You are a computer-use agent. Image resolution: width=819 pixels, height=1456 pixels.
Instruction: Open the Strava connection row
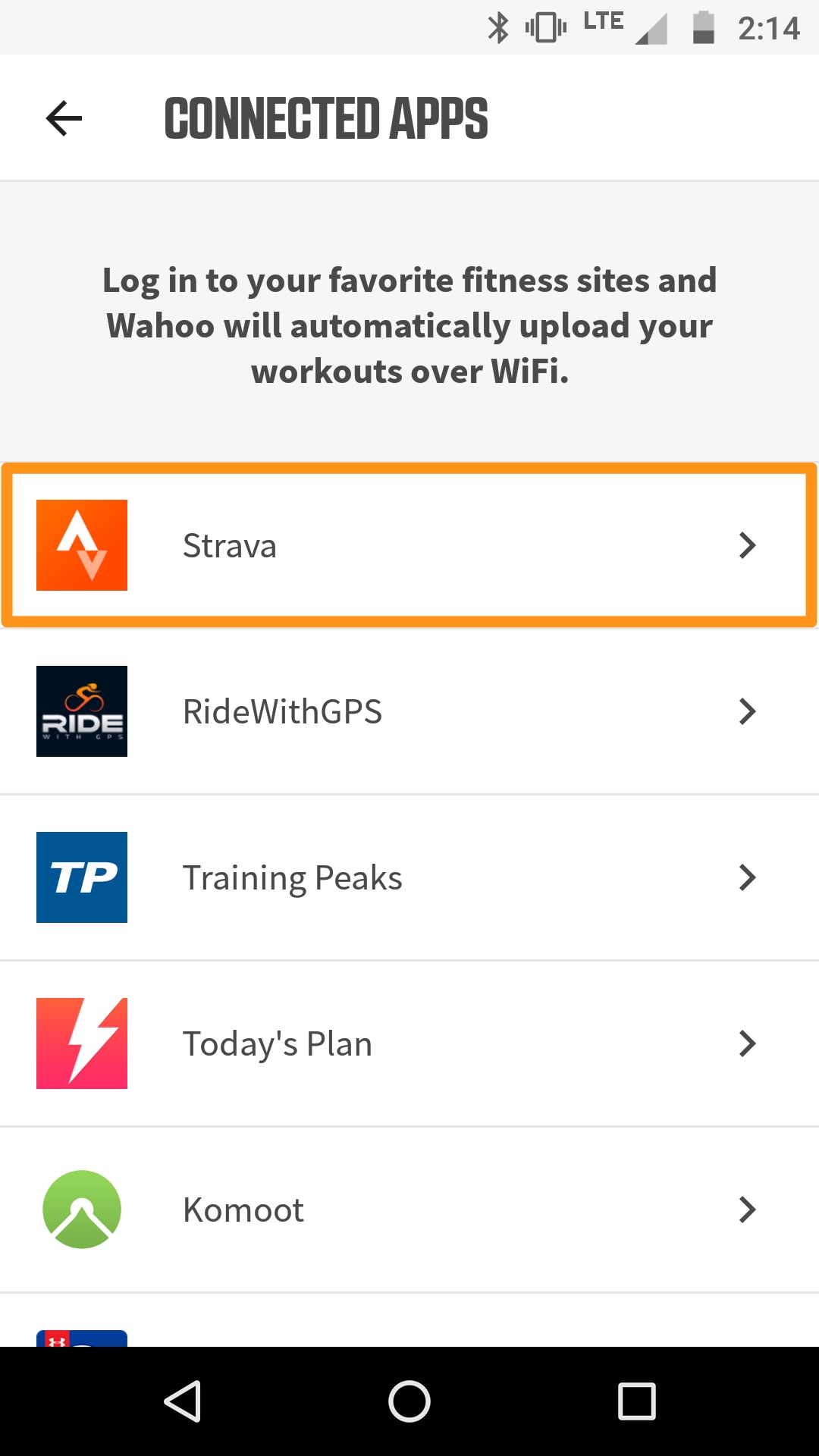point(409,545)
